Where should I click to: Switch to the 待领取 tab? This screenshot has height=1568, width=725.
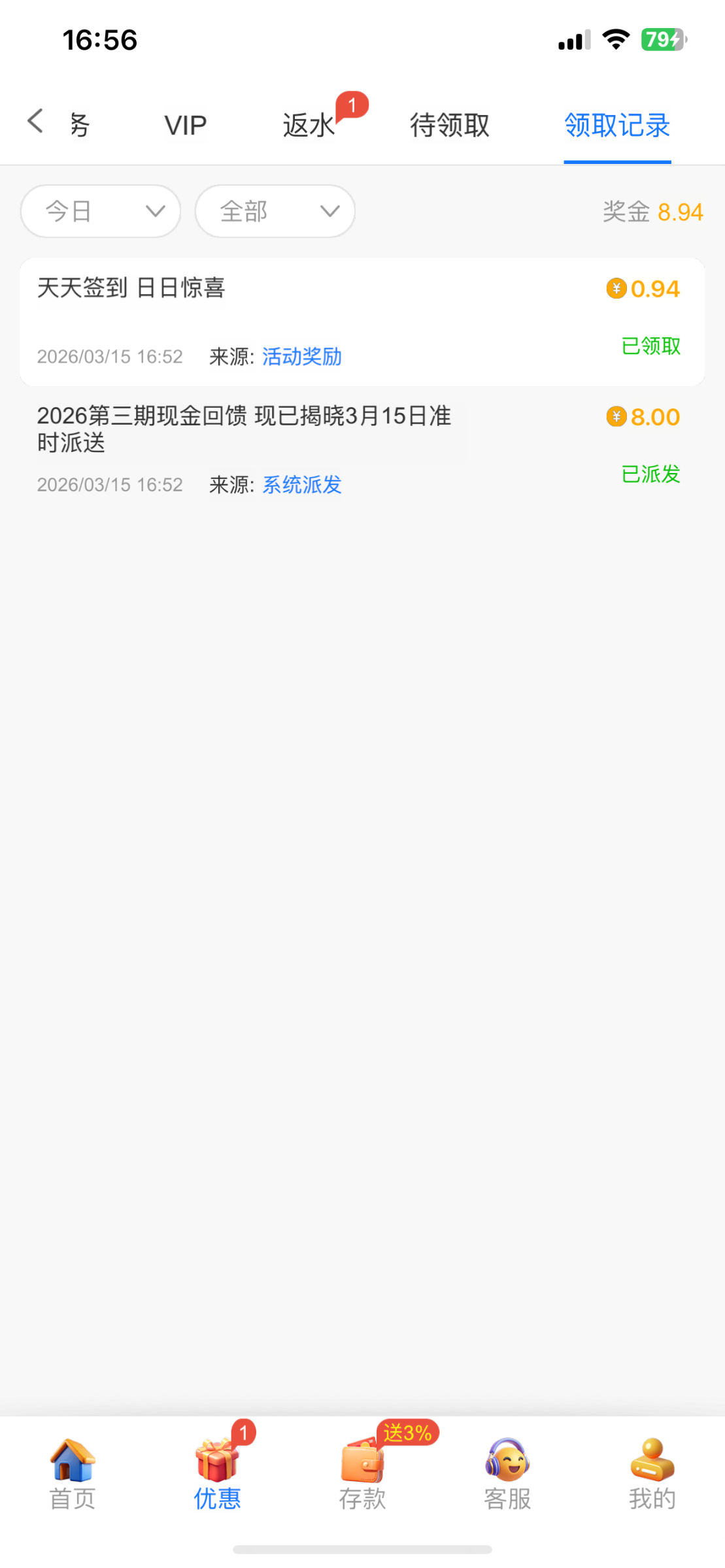click(x=450, y=125)
